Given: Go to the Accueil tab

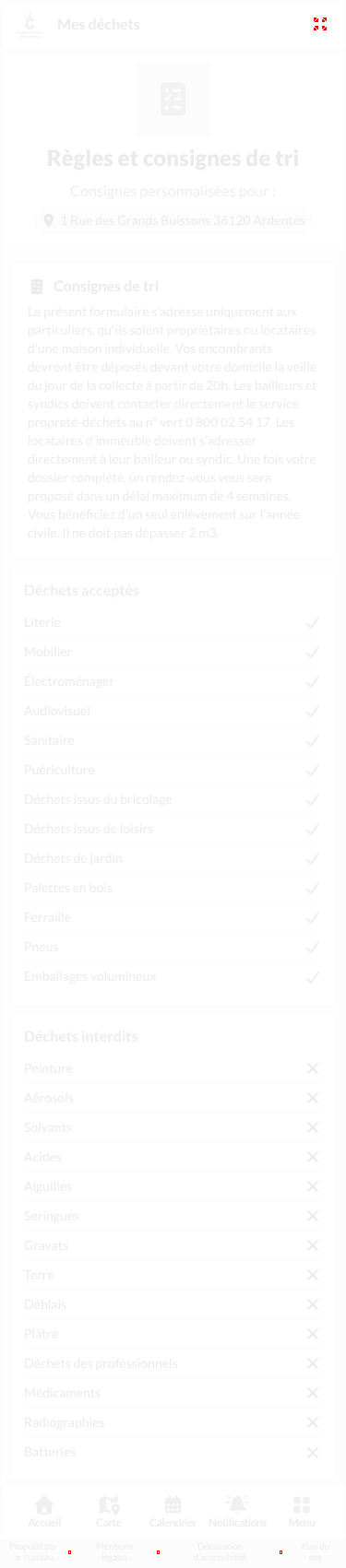Looking at the screenshot, I should click(x=44, y=1512).
